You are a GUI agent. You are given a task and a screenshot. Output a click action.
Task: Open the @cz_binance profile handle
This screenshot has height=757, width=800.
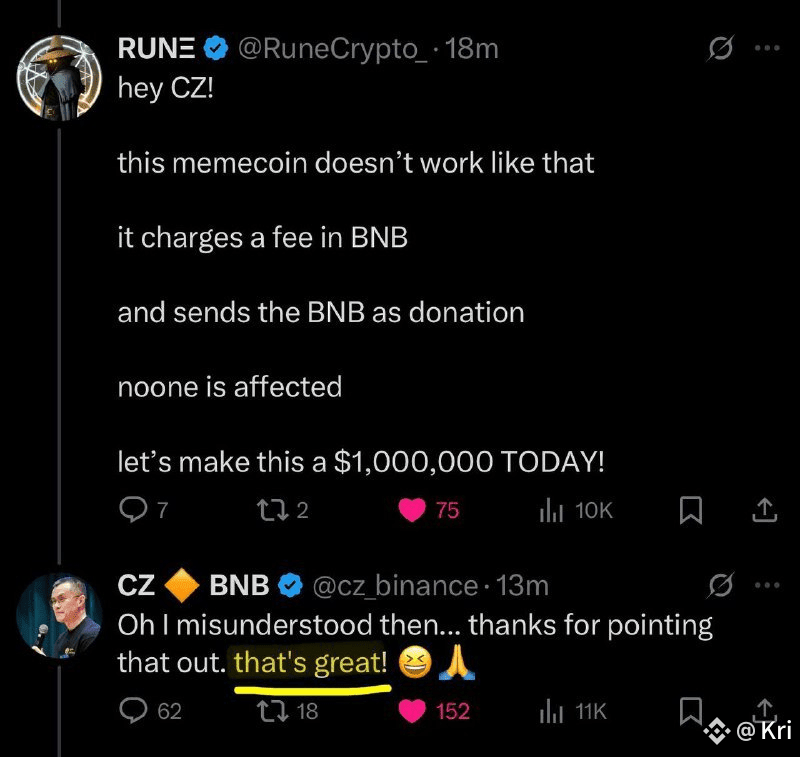[x=396, y=584]
